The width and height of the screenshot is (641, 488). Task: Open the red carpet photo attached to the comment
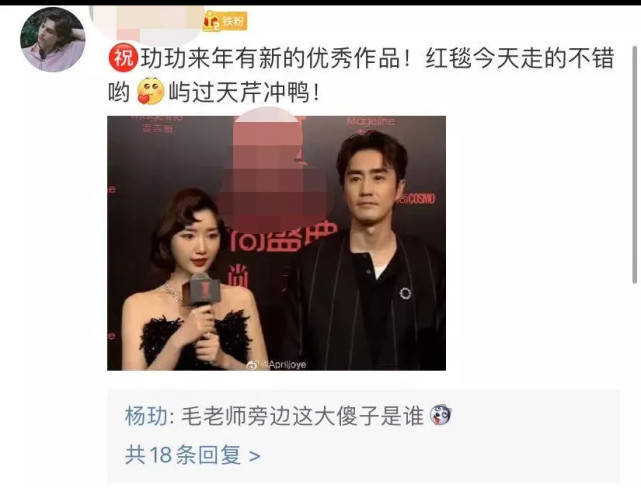[x=276, y=243]
